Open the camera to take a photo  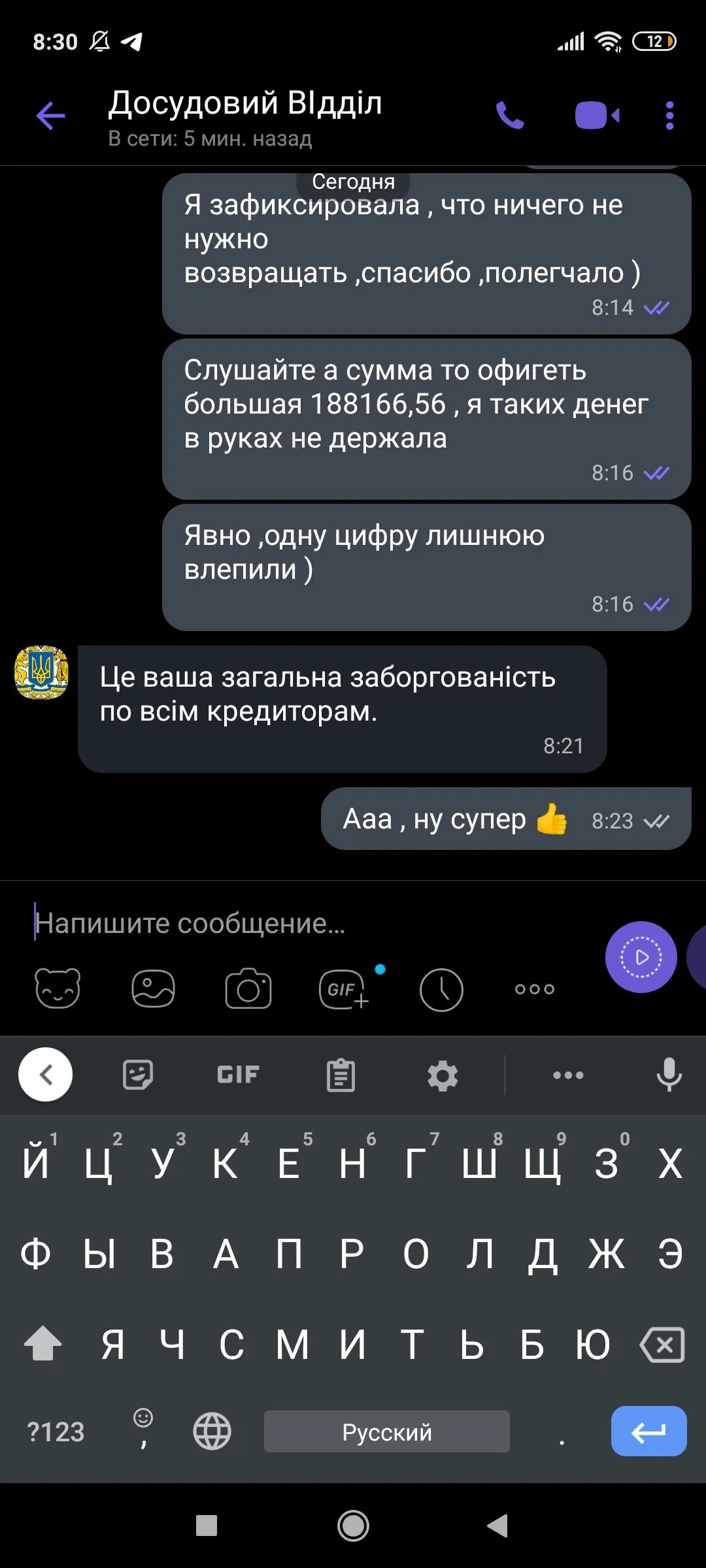(248, 988)
